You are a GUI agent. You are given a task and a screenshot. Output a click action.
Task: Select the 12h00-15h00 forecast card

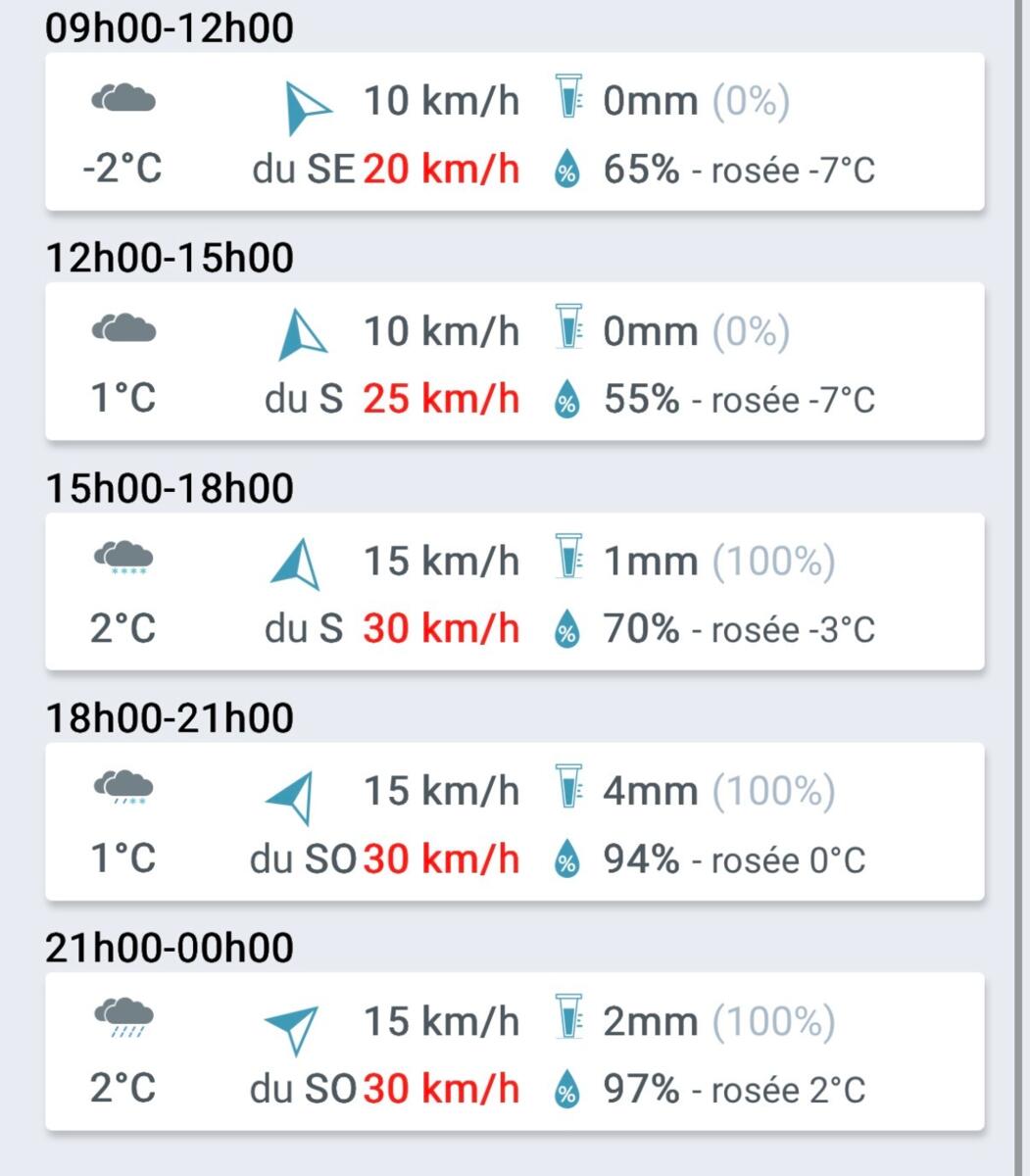point(515,362)
